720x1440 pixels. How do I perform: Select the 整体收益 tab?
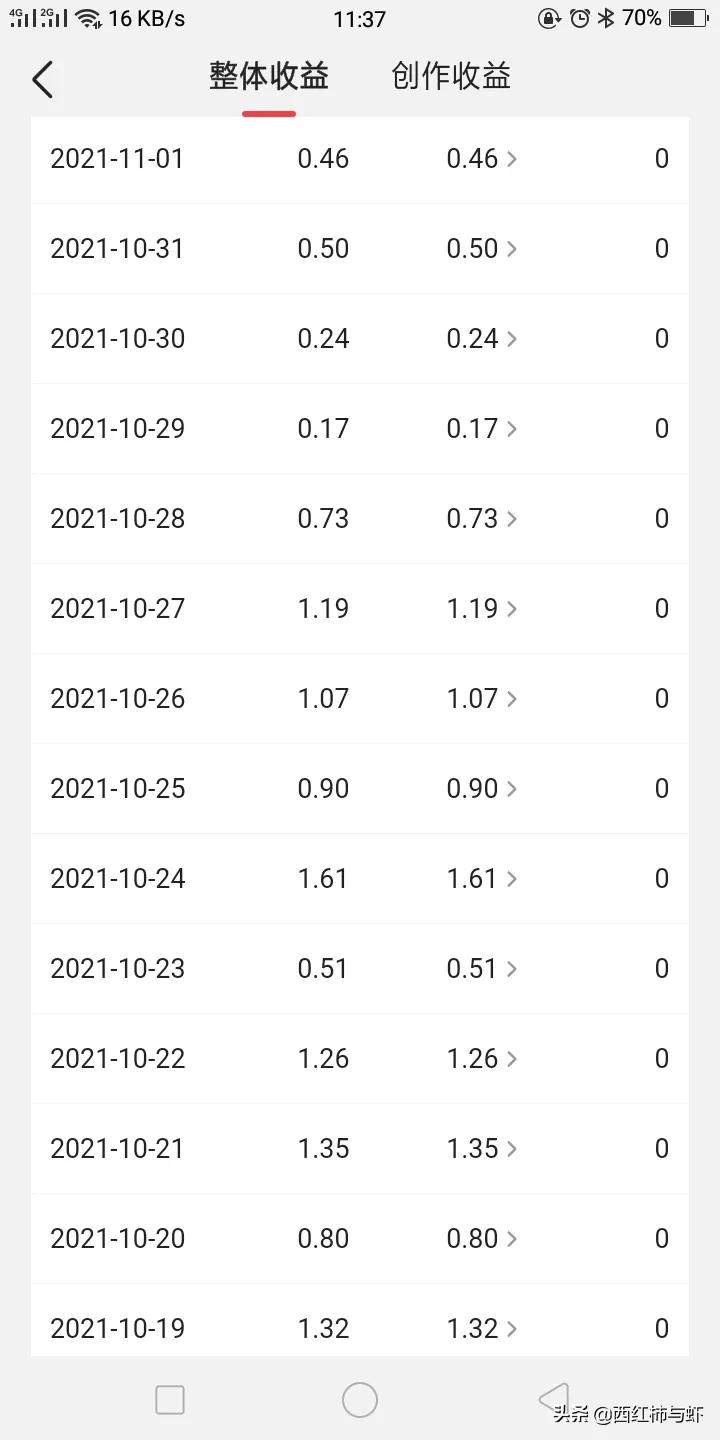click(269, 76)
